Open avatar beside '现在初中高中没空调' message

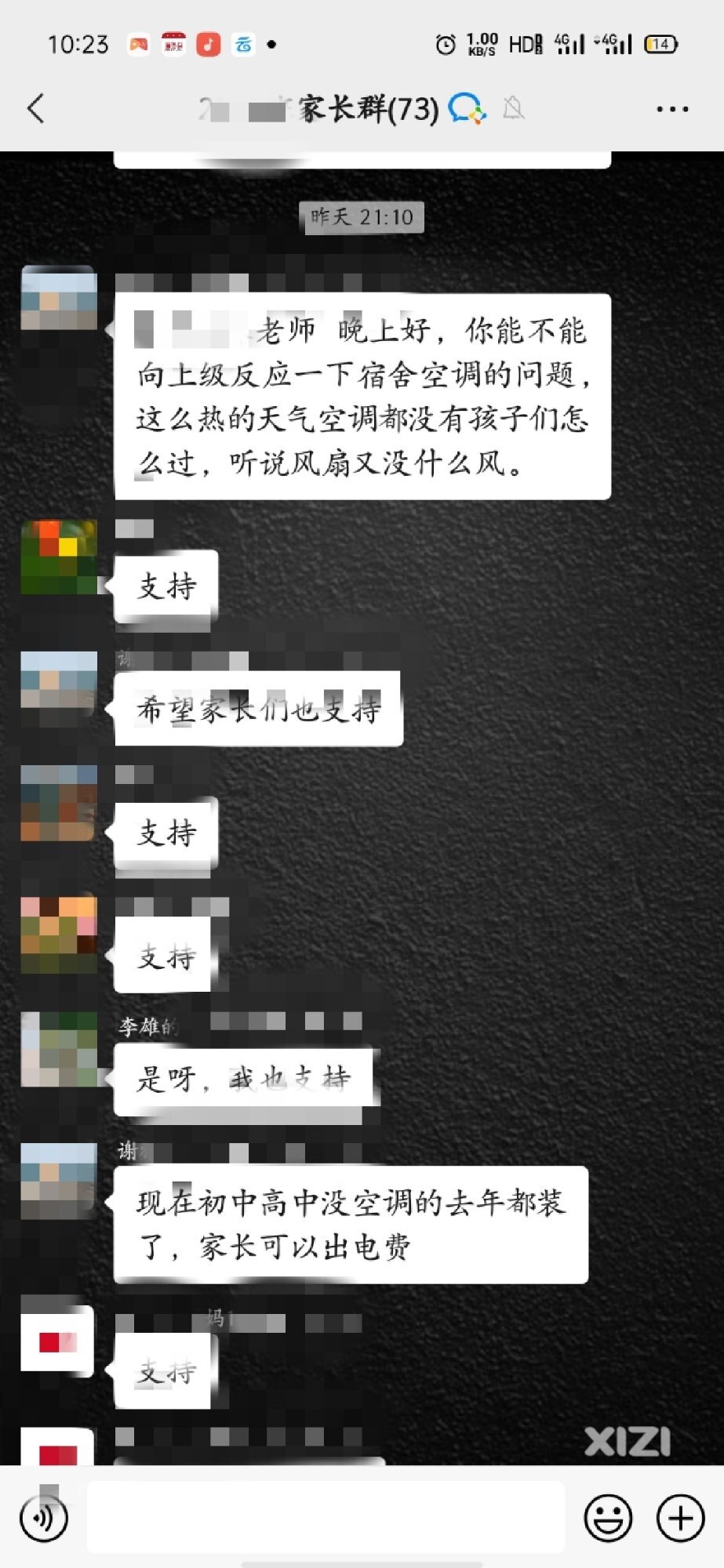[x=59, y=1181]
